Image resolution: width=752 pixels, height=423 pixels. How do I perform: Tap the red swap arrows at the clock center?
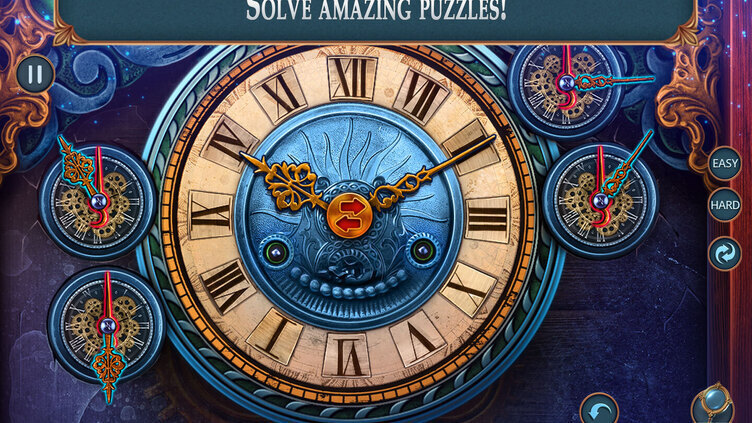(350, 214)
